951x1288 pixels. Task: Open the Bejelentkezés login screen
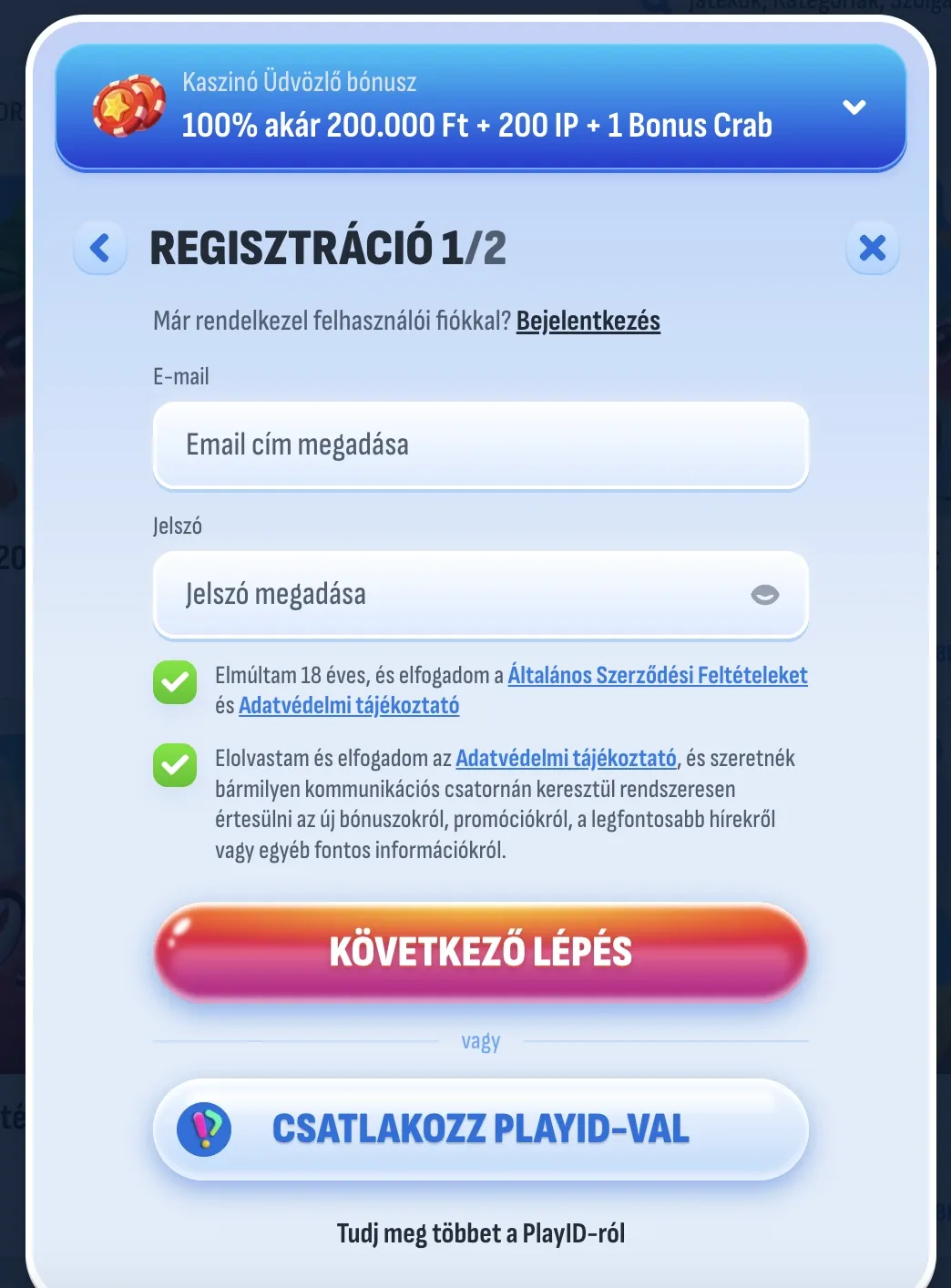tap(588, 321)
